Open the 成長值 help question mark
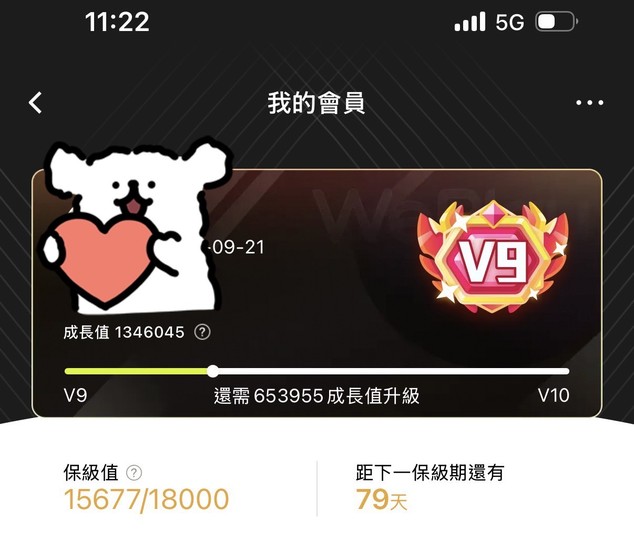The width and height of the screenshot is (634, 540). (203, 332)
